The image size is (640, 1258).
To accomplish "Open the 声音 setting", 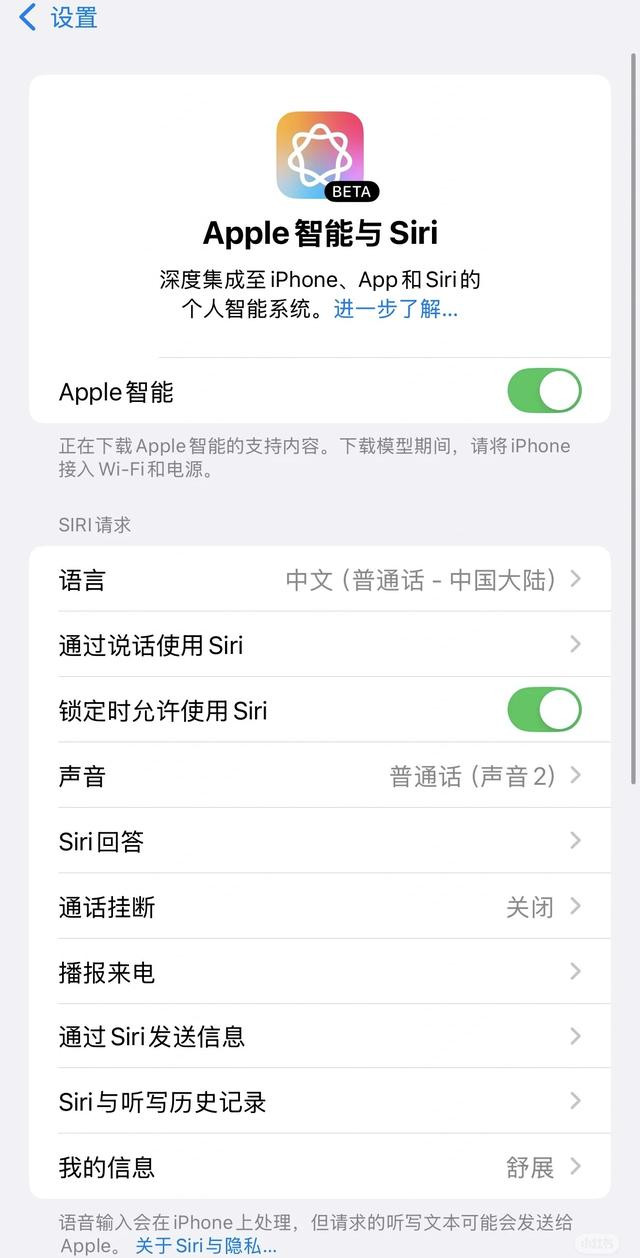I will click(x=320, y=776).
